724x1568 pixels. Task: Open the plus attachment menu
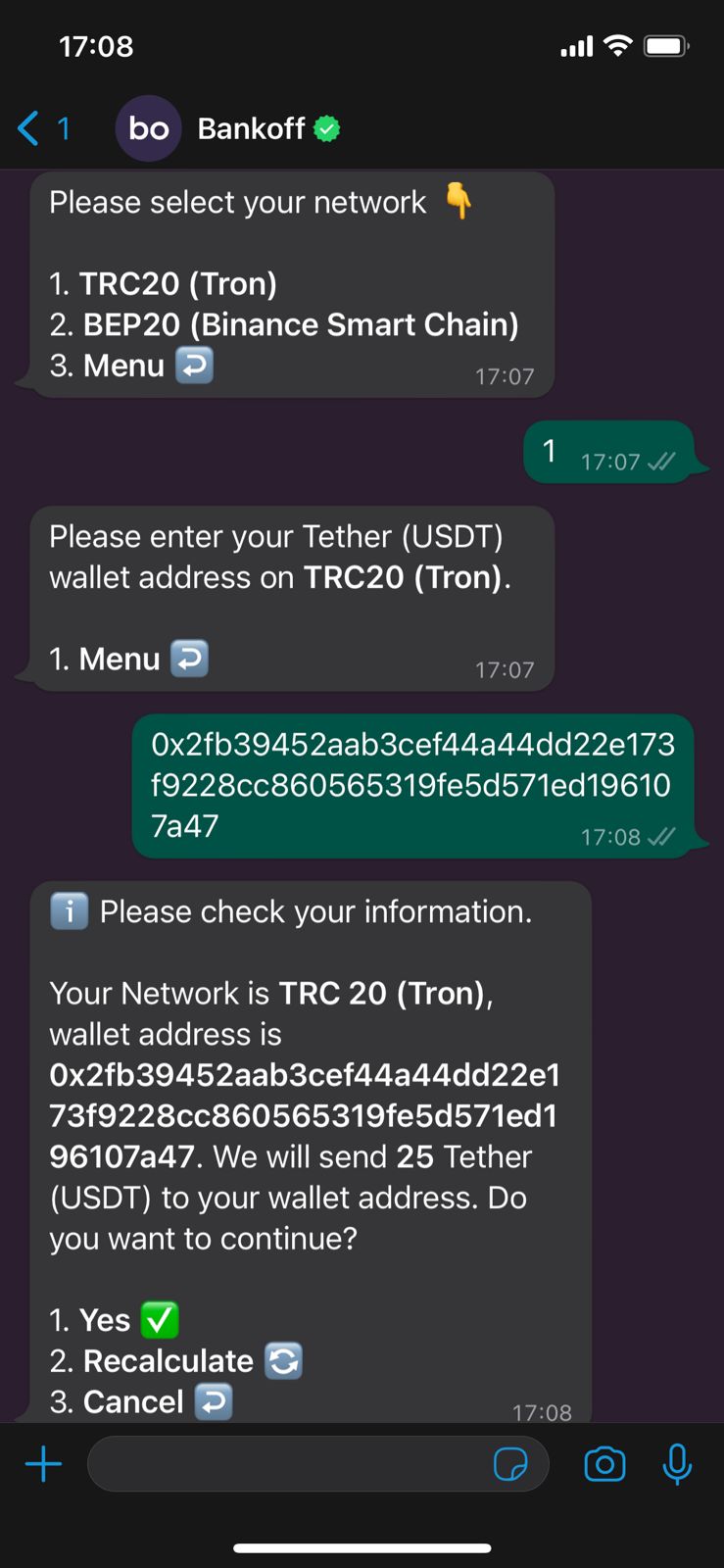point(43,1465)
